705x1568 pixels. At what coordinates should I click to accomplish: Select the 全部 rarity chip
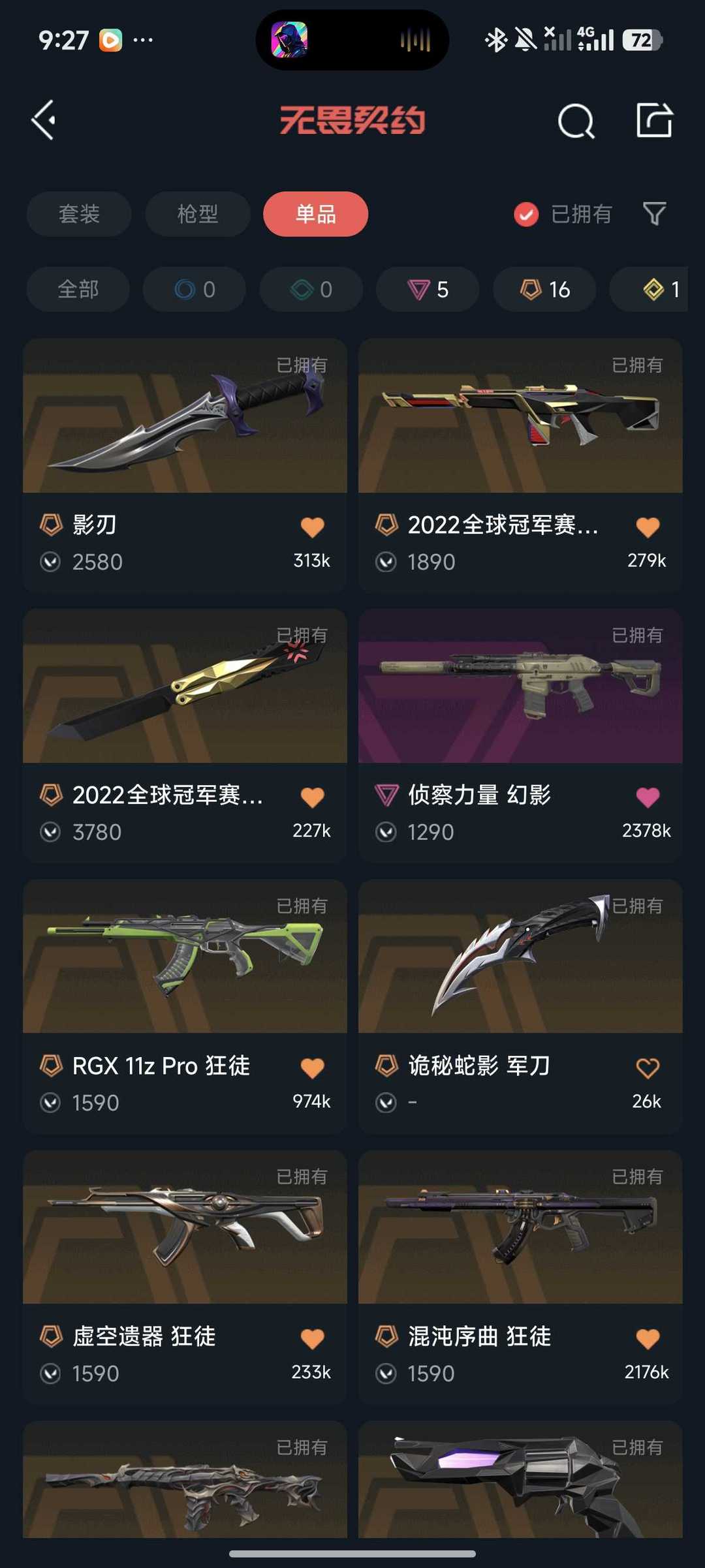point(78,289)
